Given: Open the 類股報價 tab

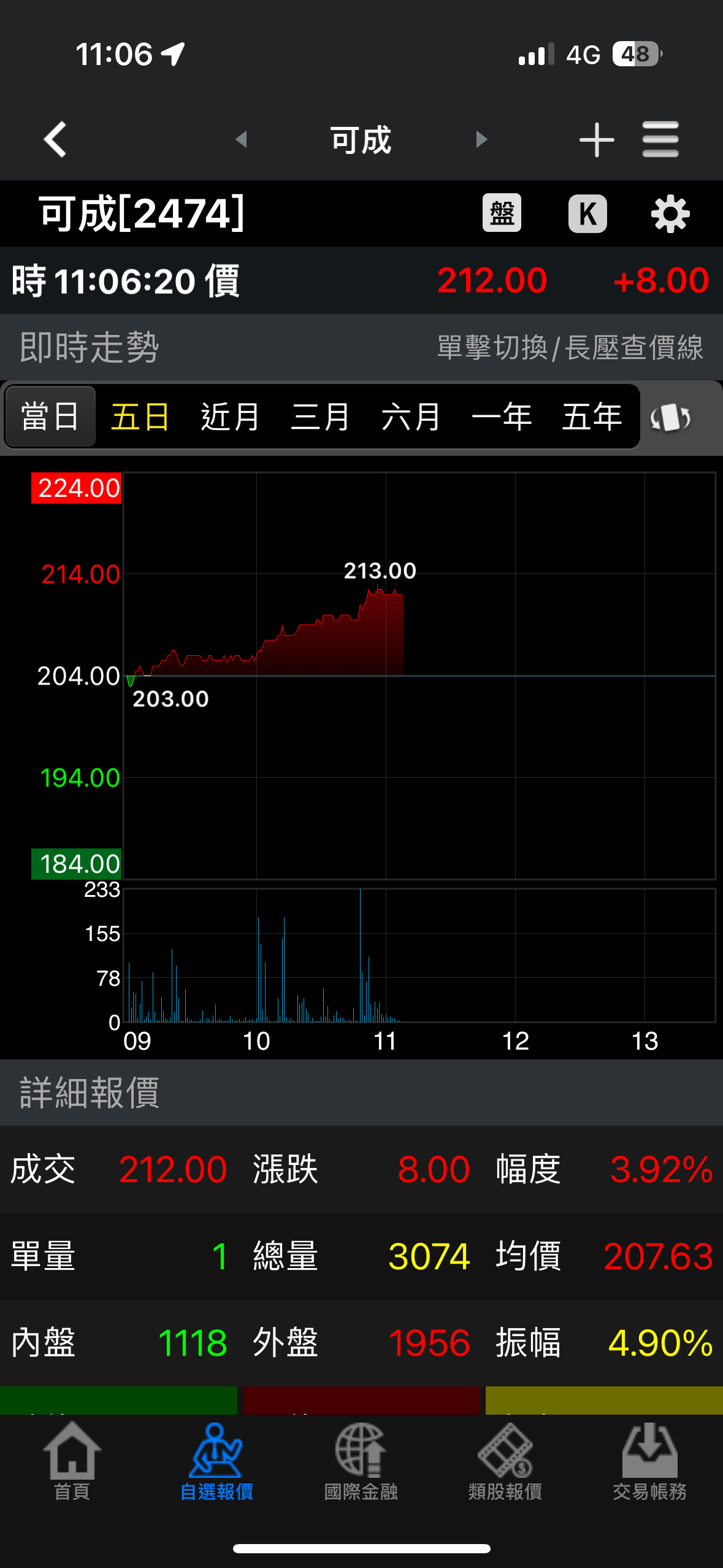Looking at the screenshot, I should point(505,1461).
